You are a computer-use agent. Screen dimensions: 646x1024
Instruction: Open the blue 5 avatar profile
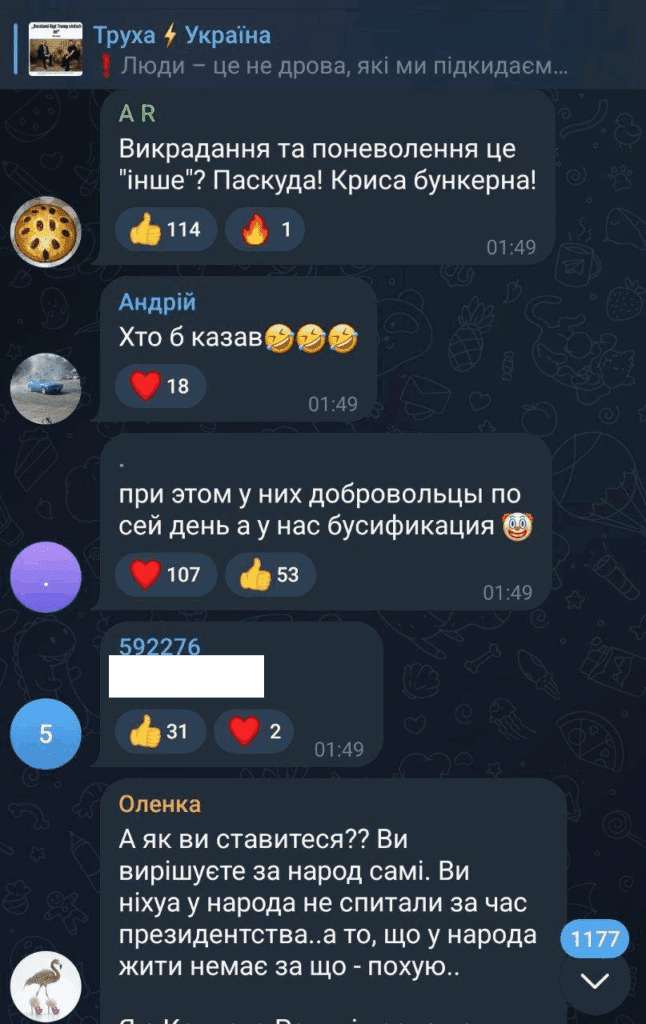pyautogui.click(x=45, y=734)
